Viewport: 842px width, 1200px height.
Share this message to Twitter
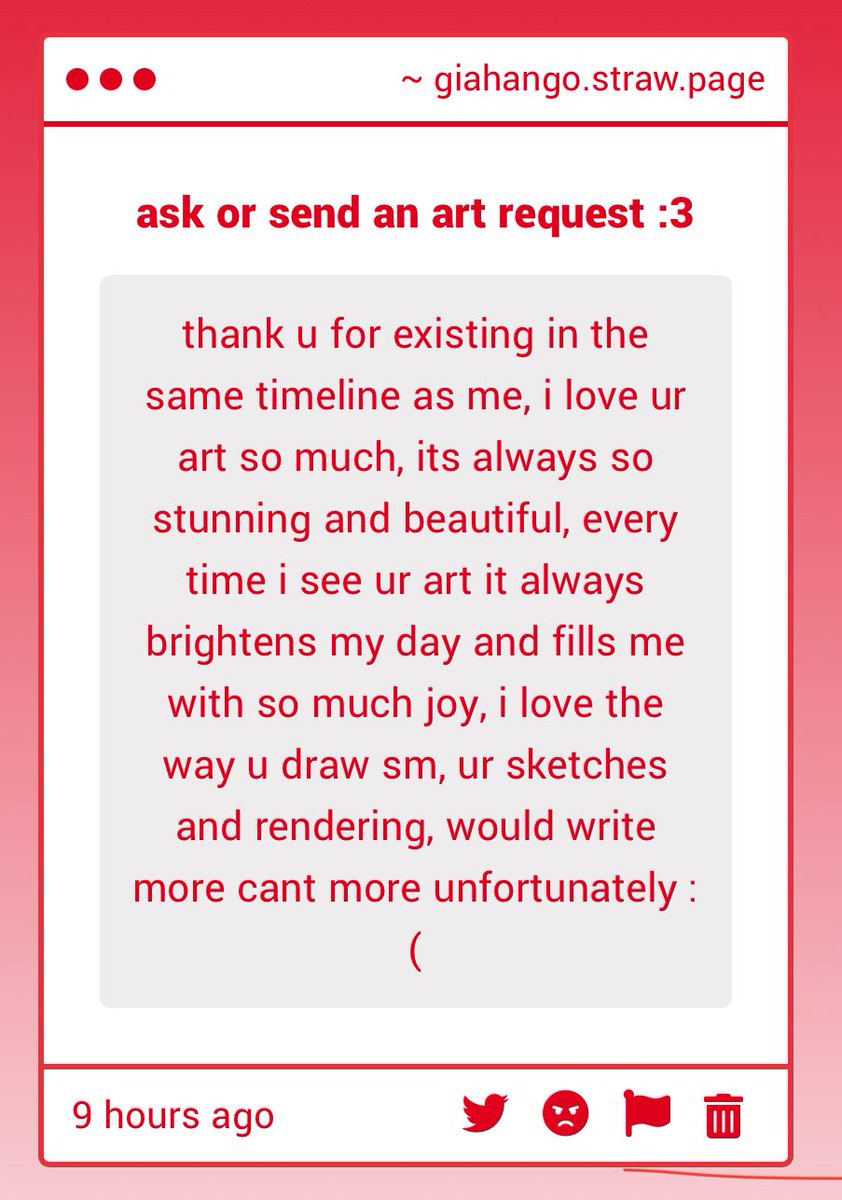(x=485, y=1113)
